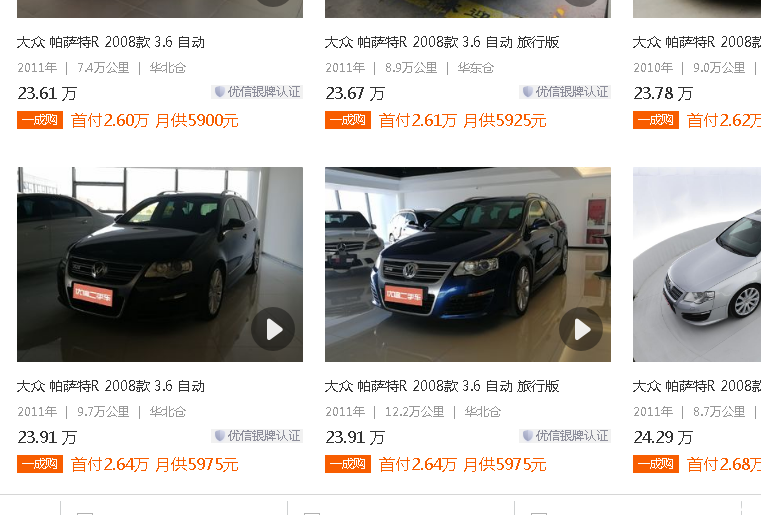Play video on the 9.7万公里 Passat R photo
The image size is (761, 515).
(x=273, y=329)
